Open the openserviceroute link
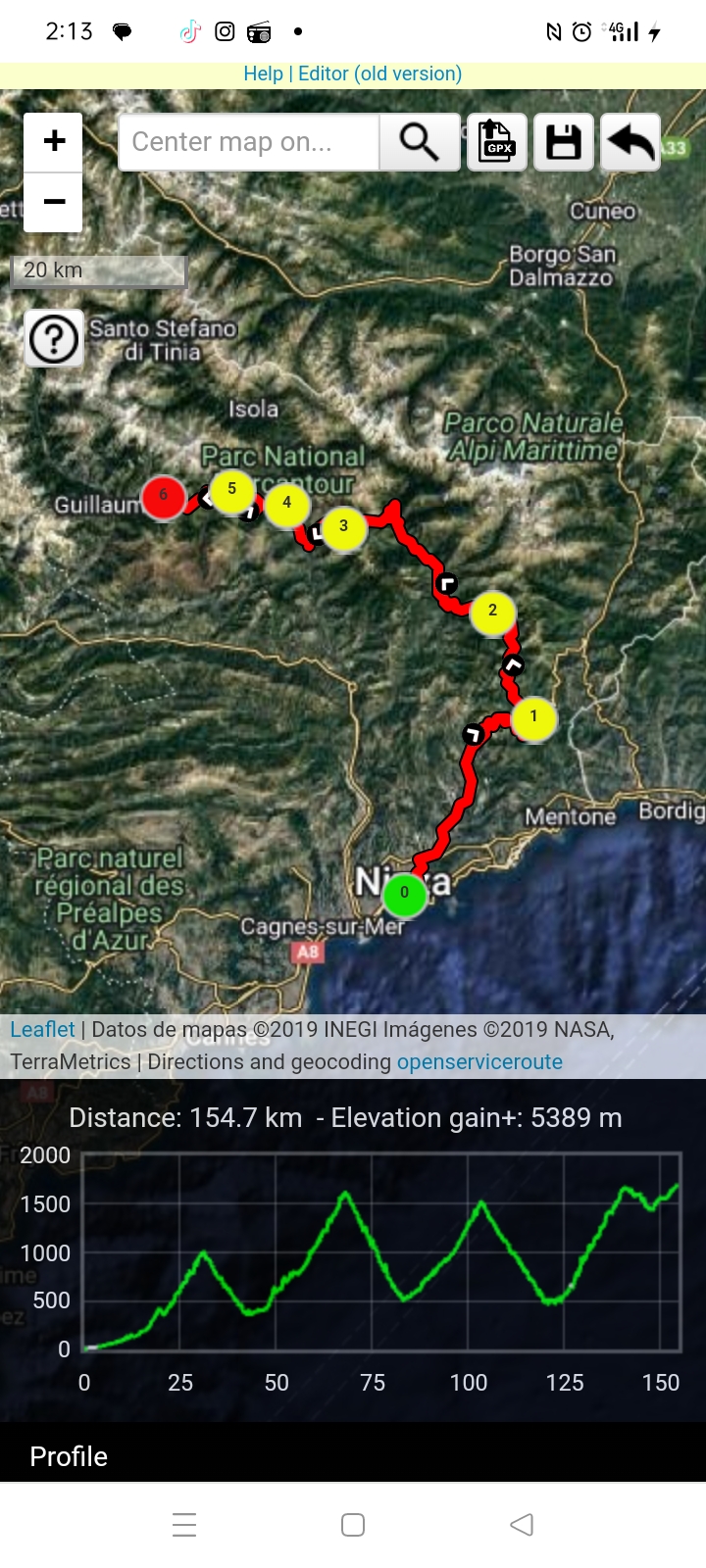 [479, 1061]
